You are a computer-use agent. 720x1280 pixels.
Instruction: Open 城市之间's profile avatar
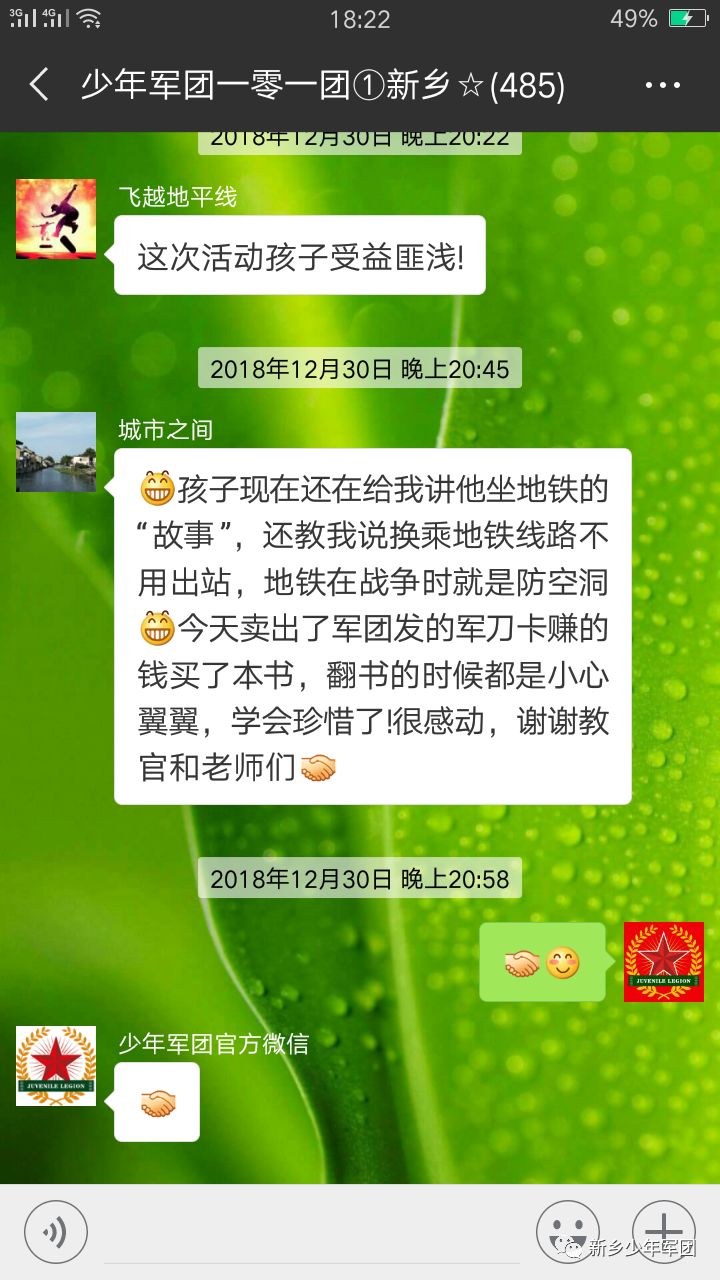56,452
